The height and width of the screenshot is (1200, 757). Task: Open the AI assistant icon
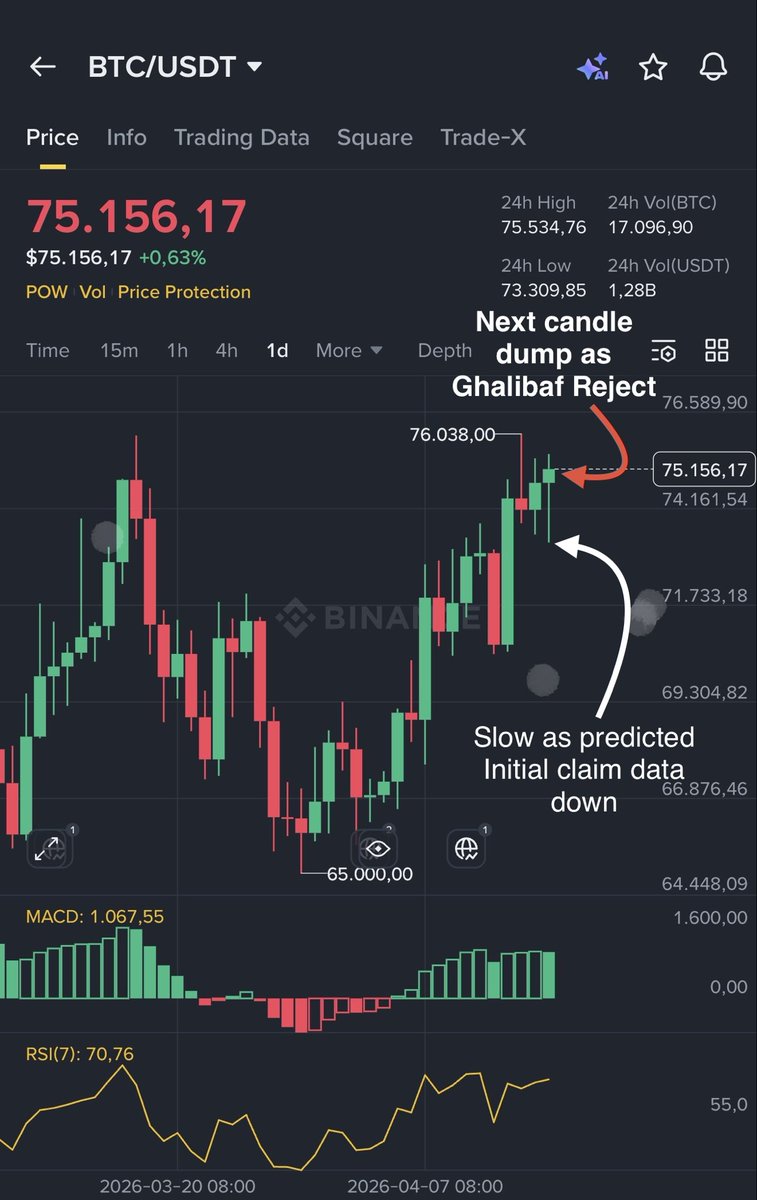(x=593, y=67)
